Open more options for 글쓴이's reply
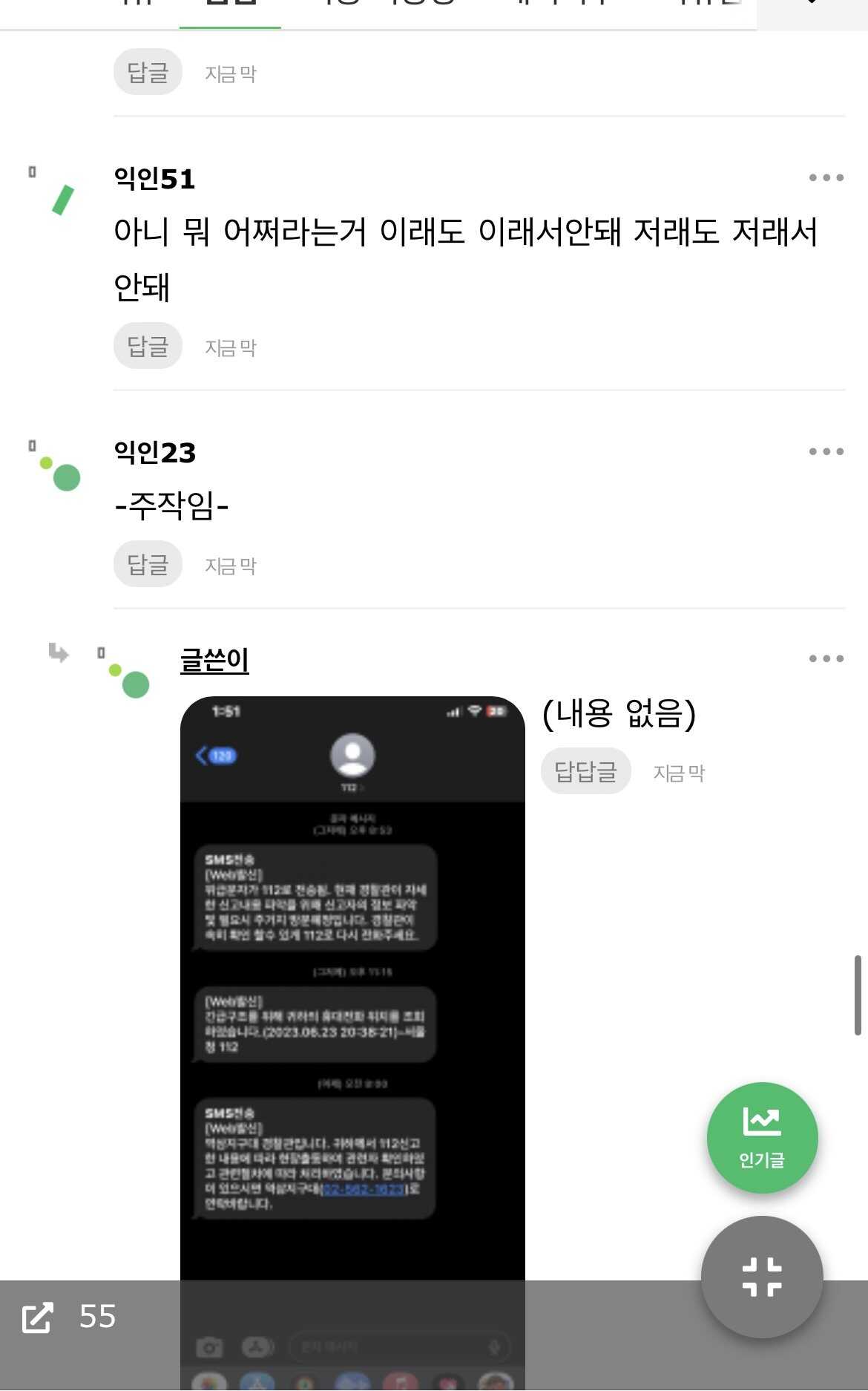 [x=826, y=658]
